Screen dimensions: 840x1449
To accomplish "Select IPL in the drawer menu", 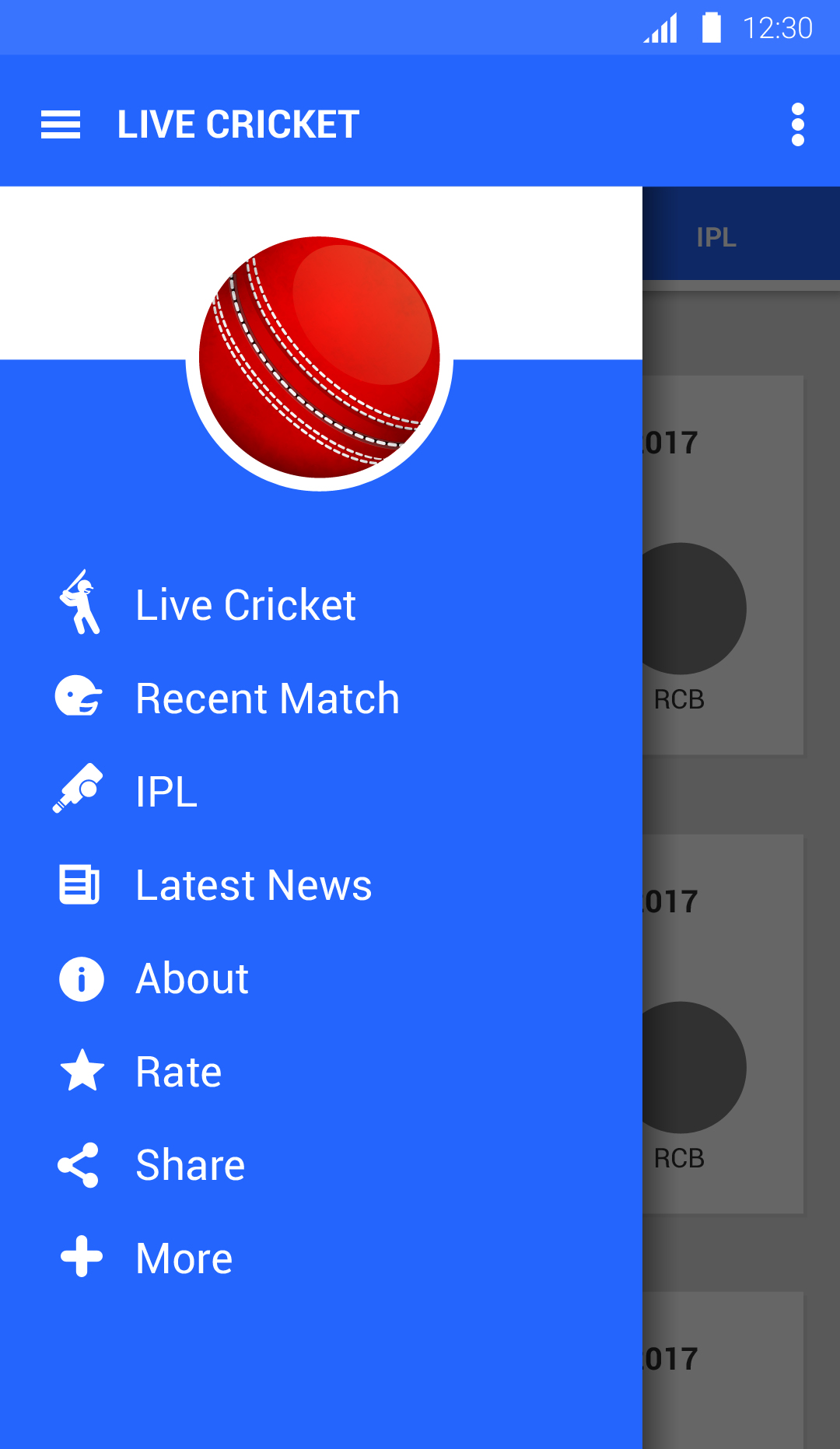I will tap(321, 791).
